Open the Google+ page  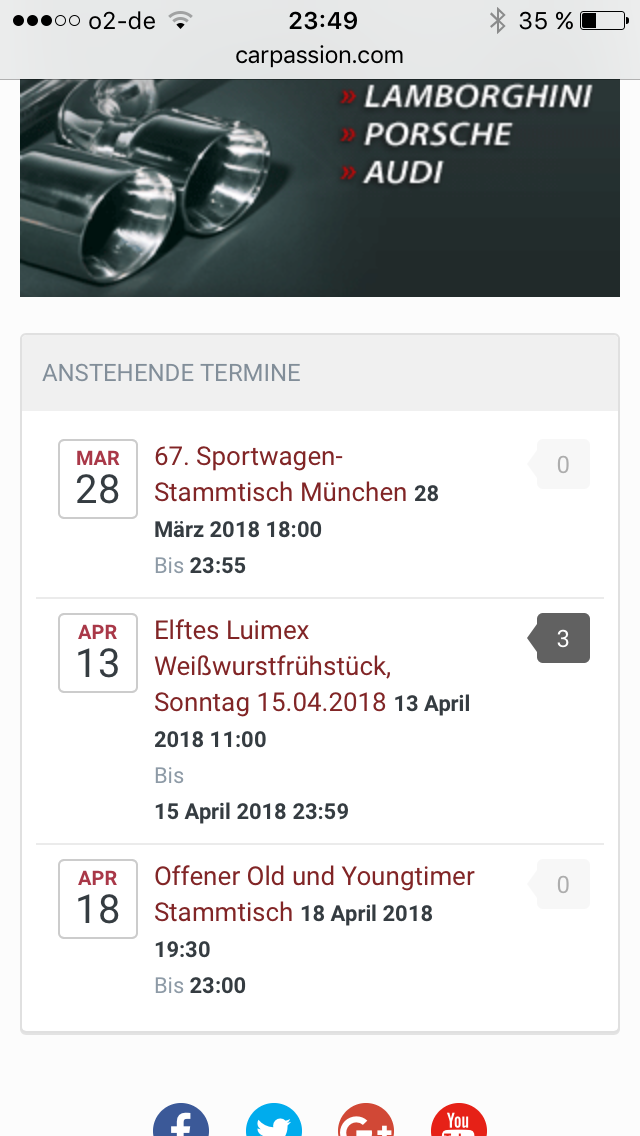coord(366,1120)
